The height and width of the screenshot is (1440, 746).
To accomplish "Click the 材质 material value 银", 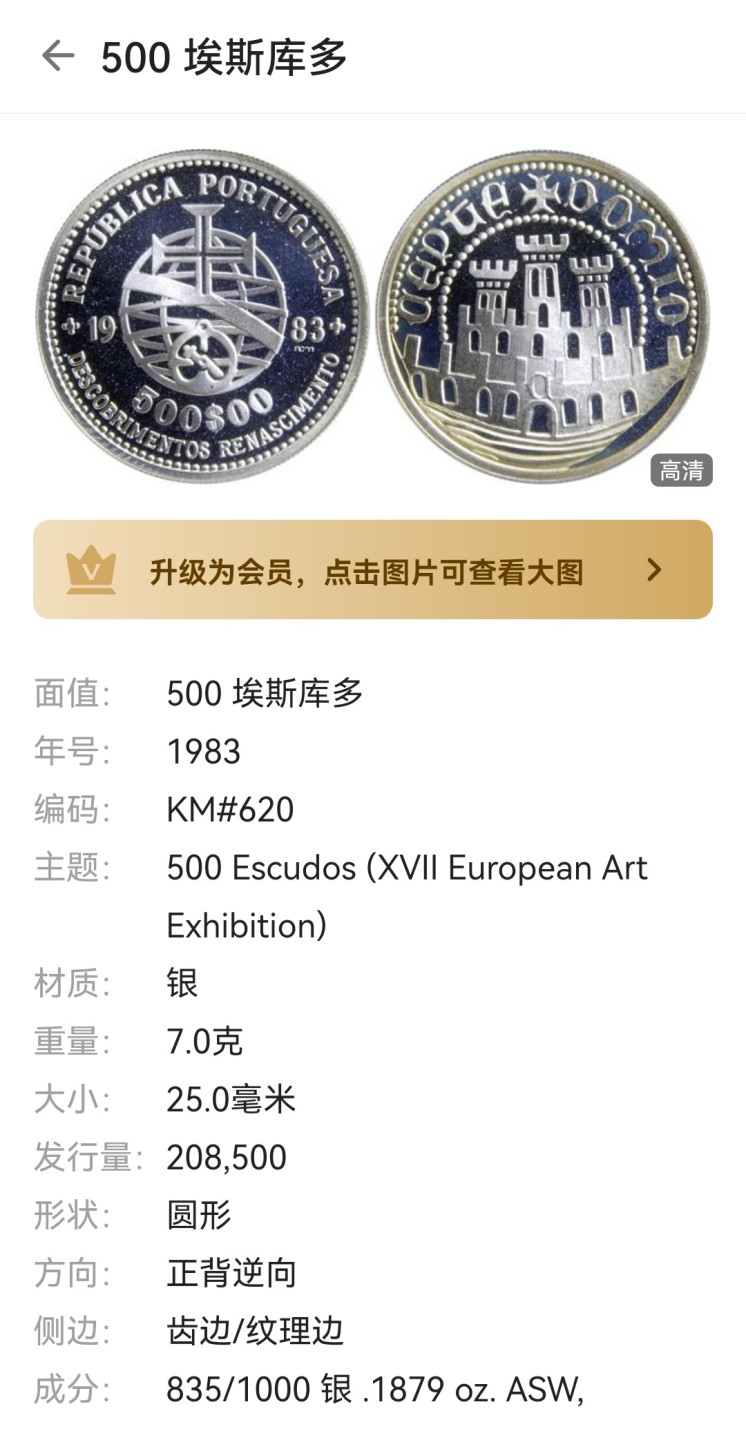I will click(182, 984).
